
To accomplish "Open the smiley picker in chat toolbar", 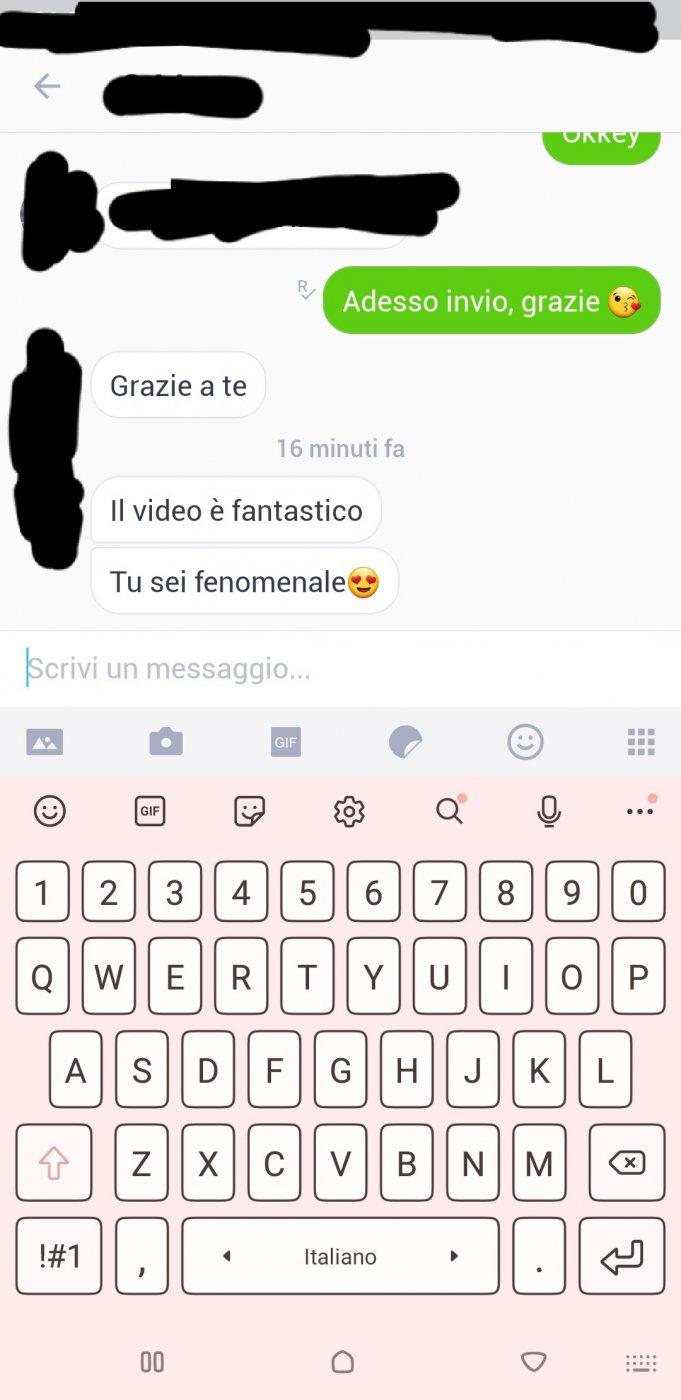I will tap(525, 742).
